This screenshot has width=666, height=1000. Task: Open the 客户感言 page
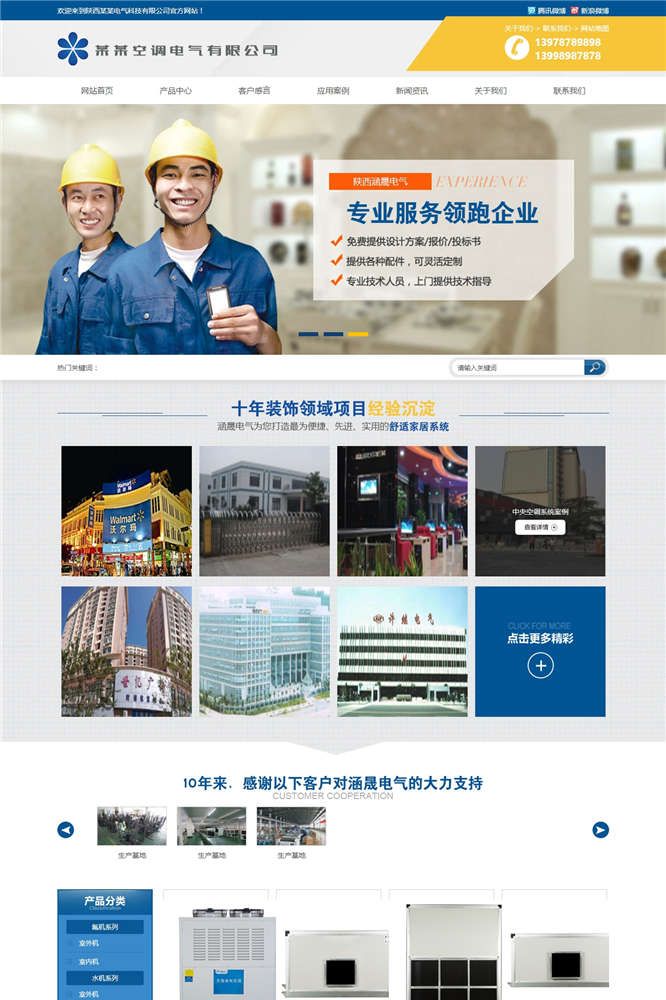[x=254, y=90]
